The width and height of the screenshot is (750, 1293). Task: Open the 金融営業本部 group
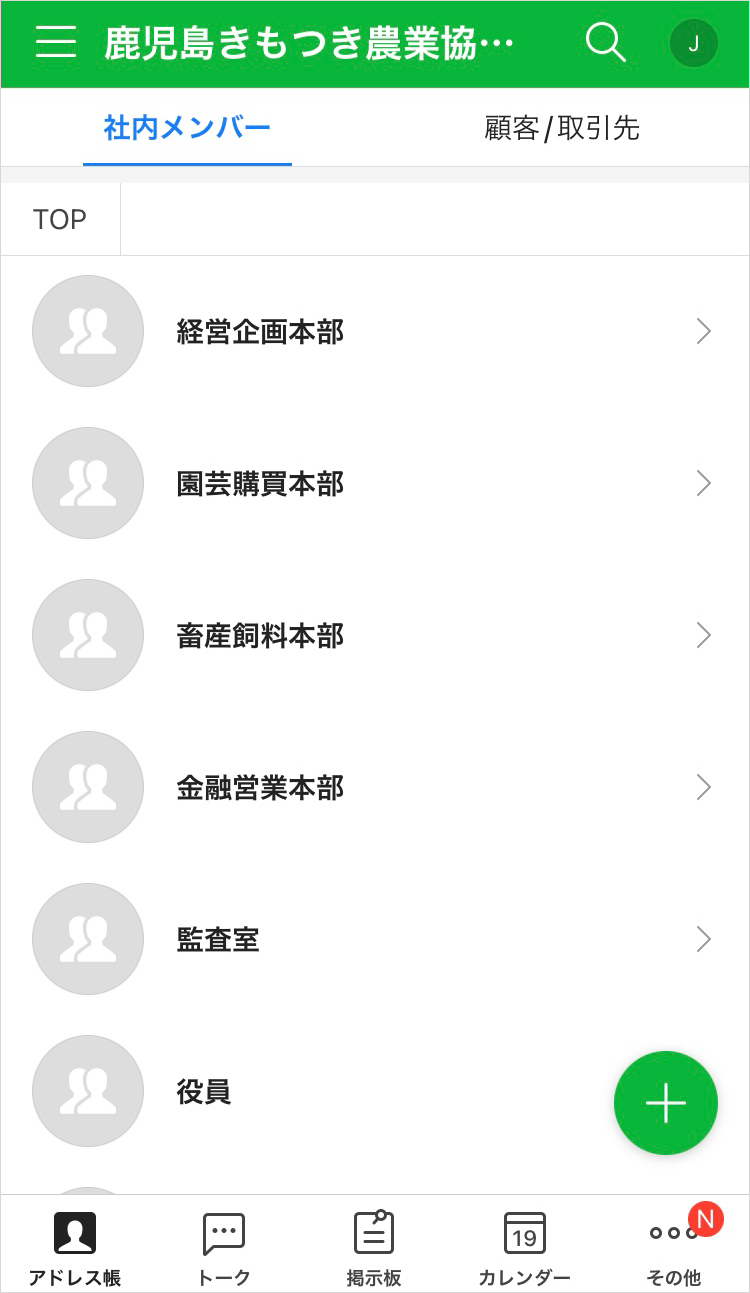point(374,787)
